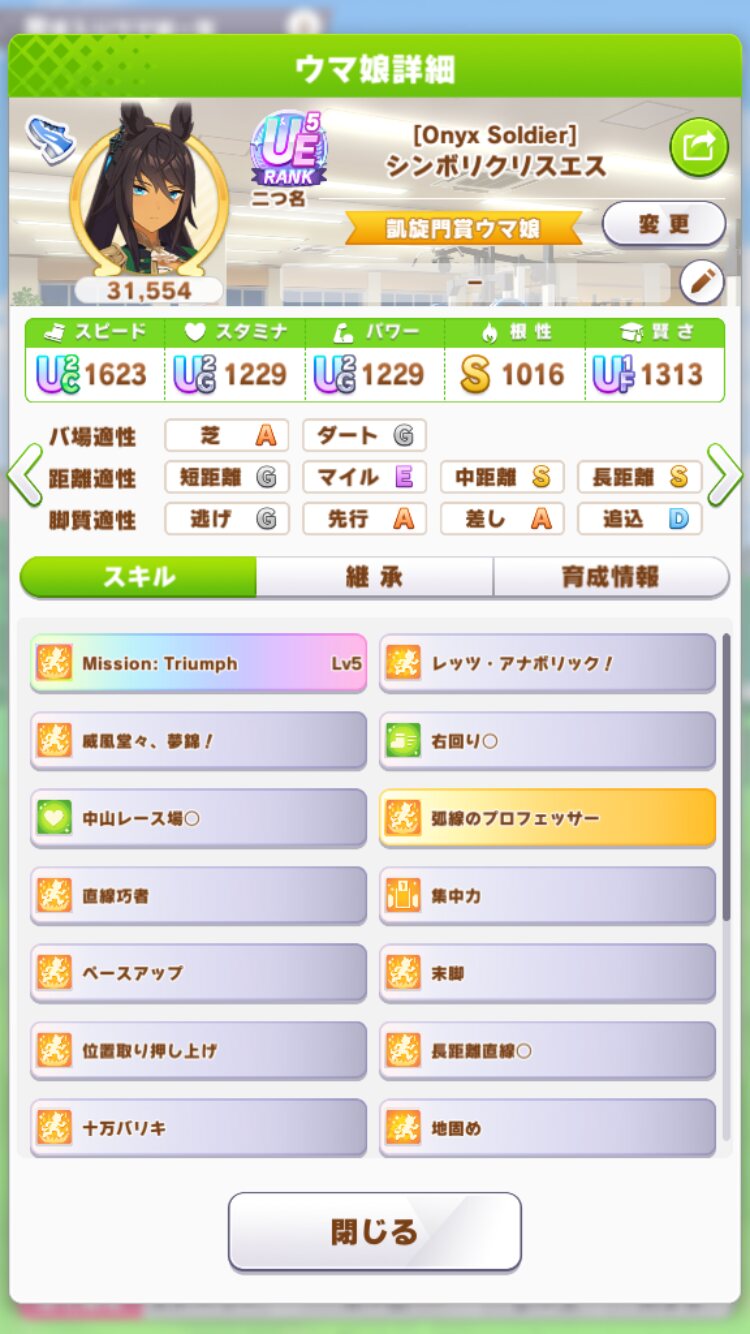Open the Mission: Triumph skill details
750x1334 pixels.
click(x=198, y=663)
